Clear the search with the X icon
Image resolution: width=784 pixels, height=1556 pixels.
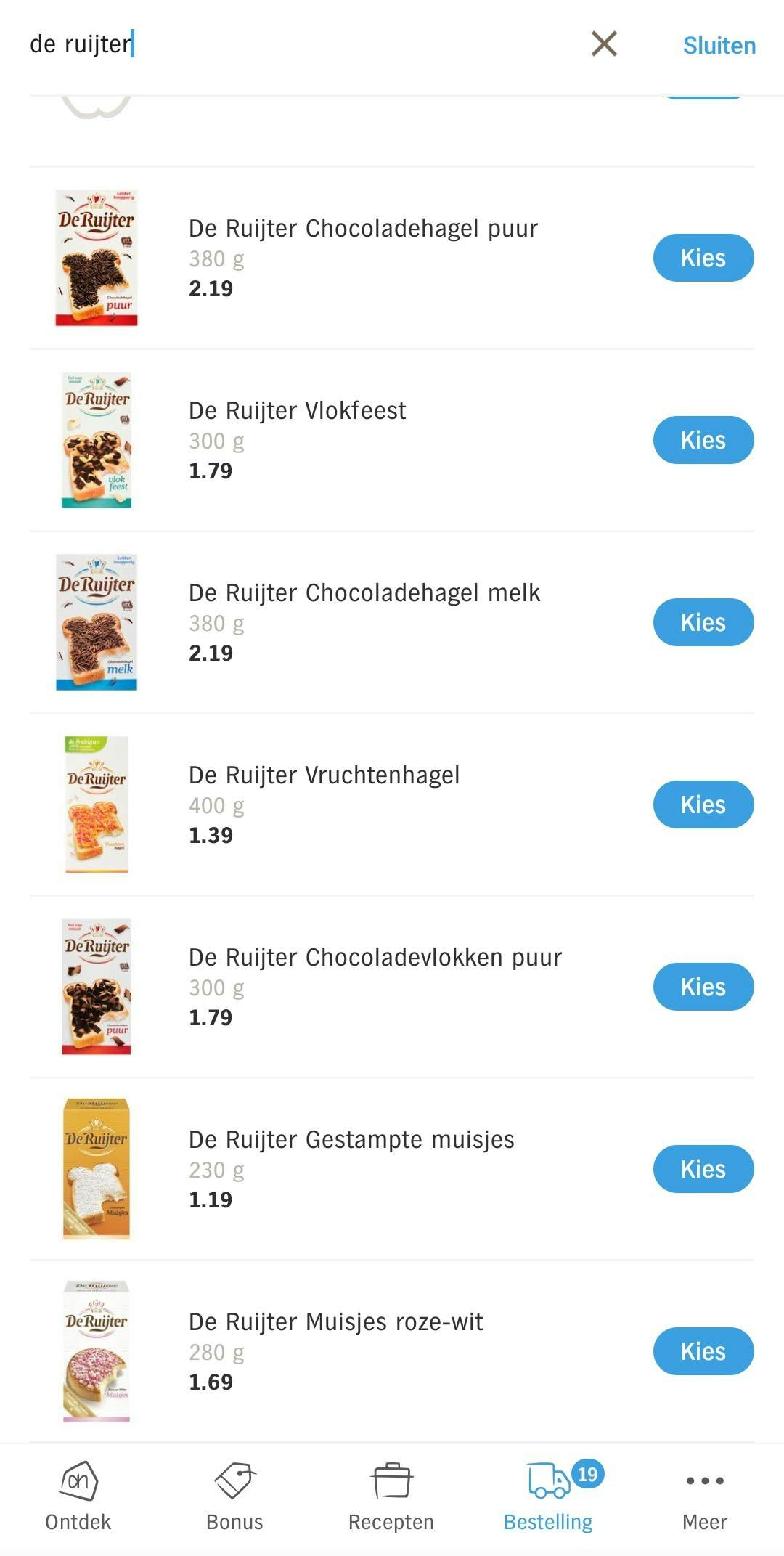point(603,45)
